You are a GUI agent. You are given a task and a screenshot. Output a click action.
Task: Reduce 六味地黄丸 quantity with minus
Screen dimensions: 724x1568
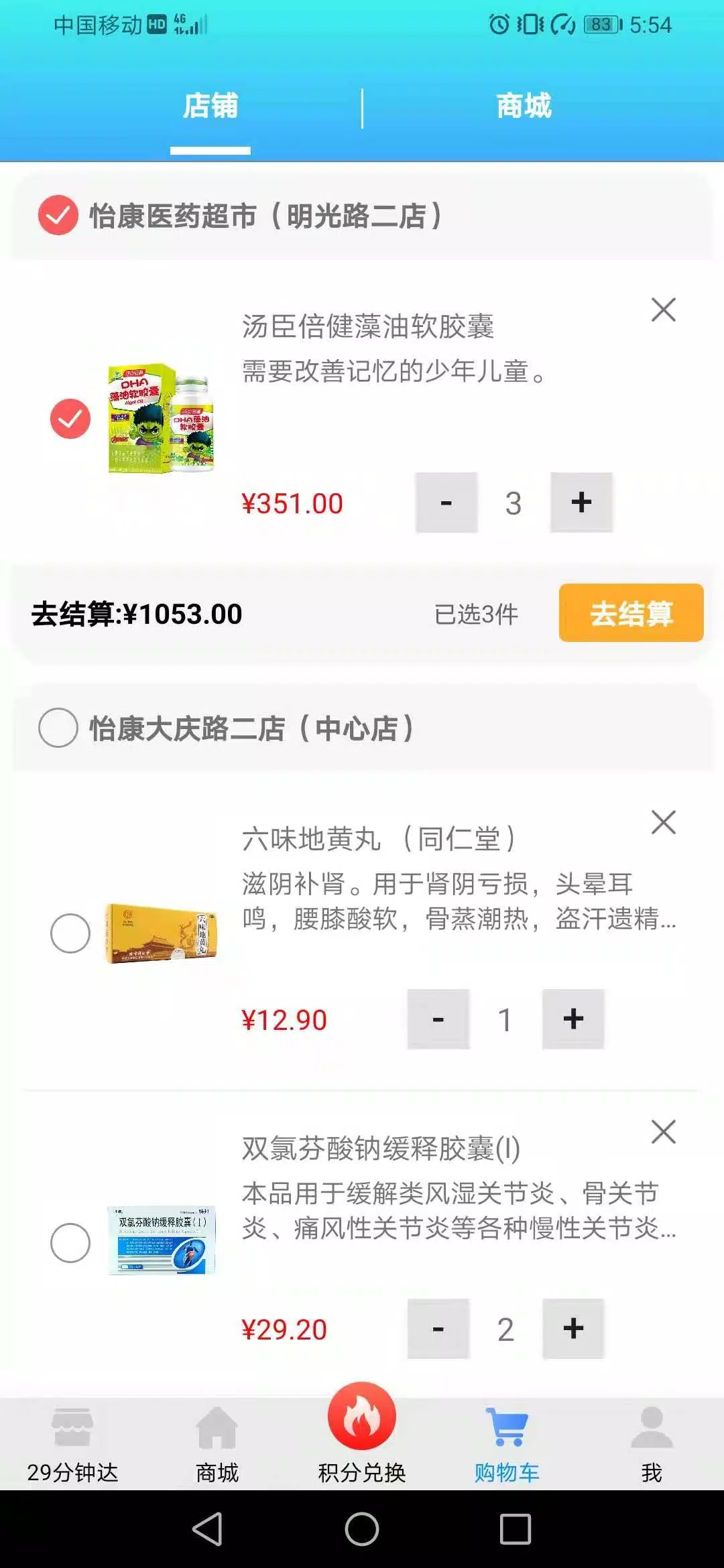pyautogui.click(x=438, y=1019)
